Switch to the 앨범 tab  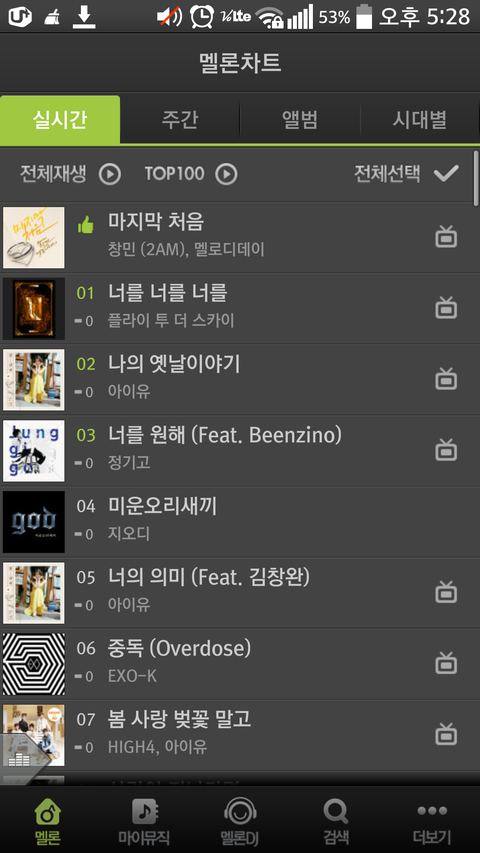300,120
